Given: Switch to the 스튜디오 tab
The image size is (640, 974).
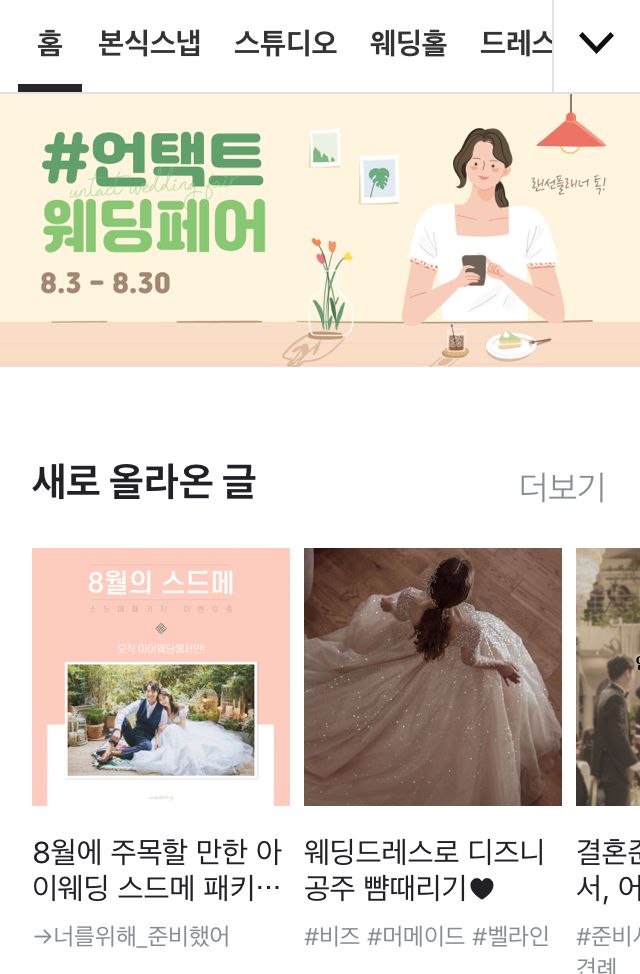Looking at the screenshot, I should click(x=285, y=44).
